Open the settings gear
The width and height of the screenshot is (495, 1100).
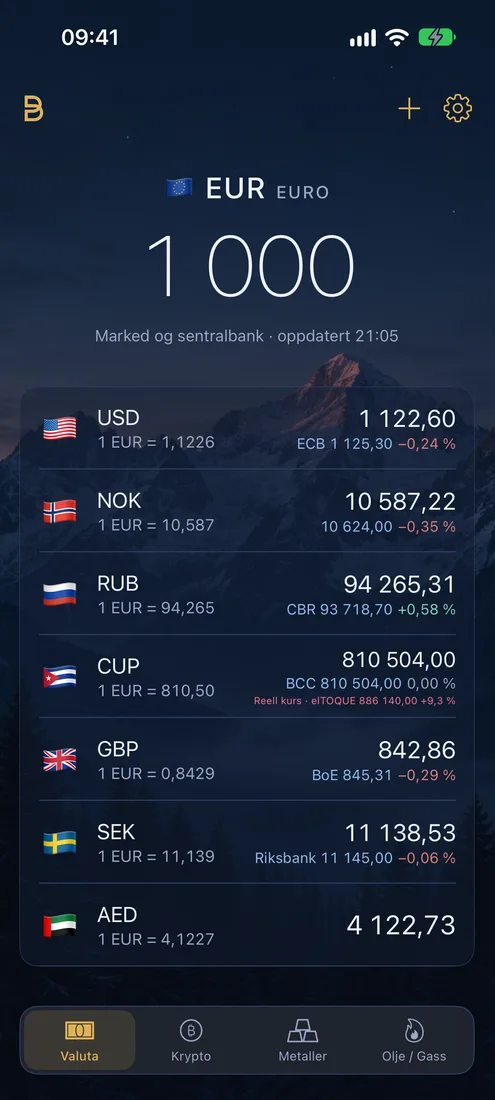point(458,109)
